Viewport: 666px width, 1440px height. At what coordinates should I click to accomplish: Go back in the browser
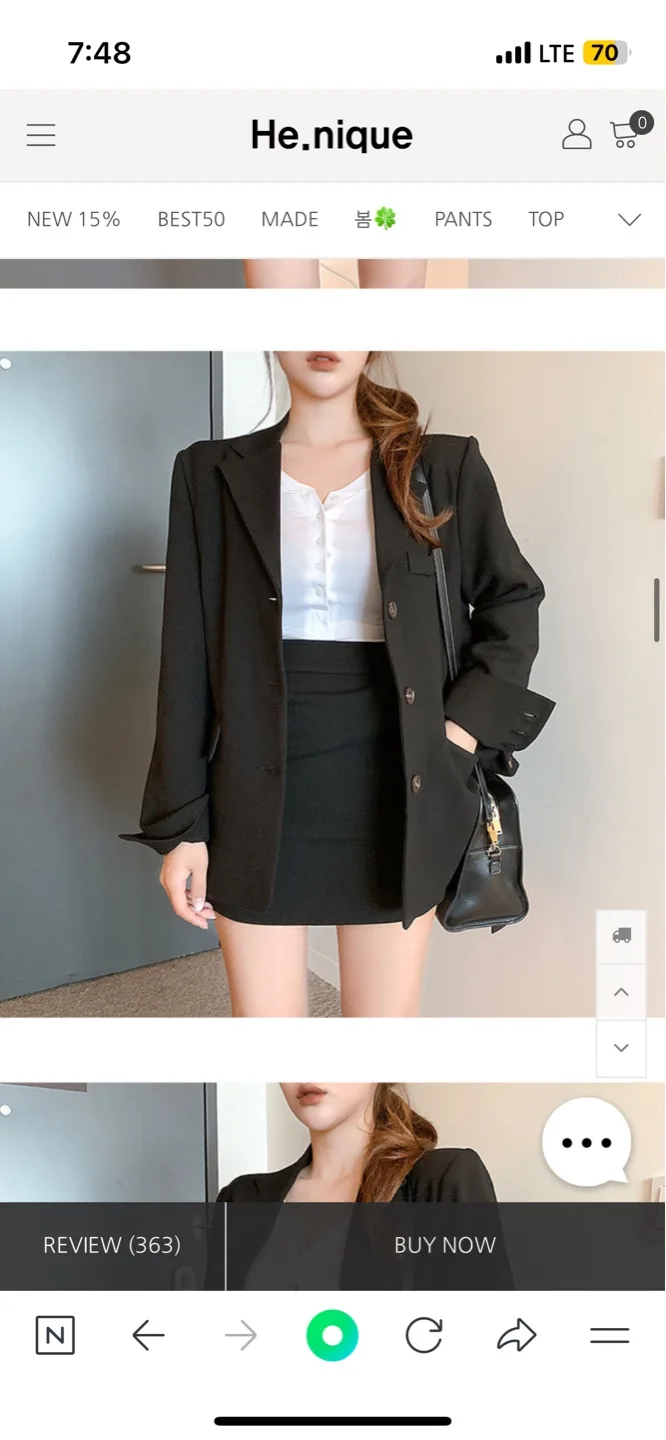click(148, 1335)
